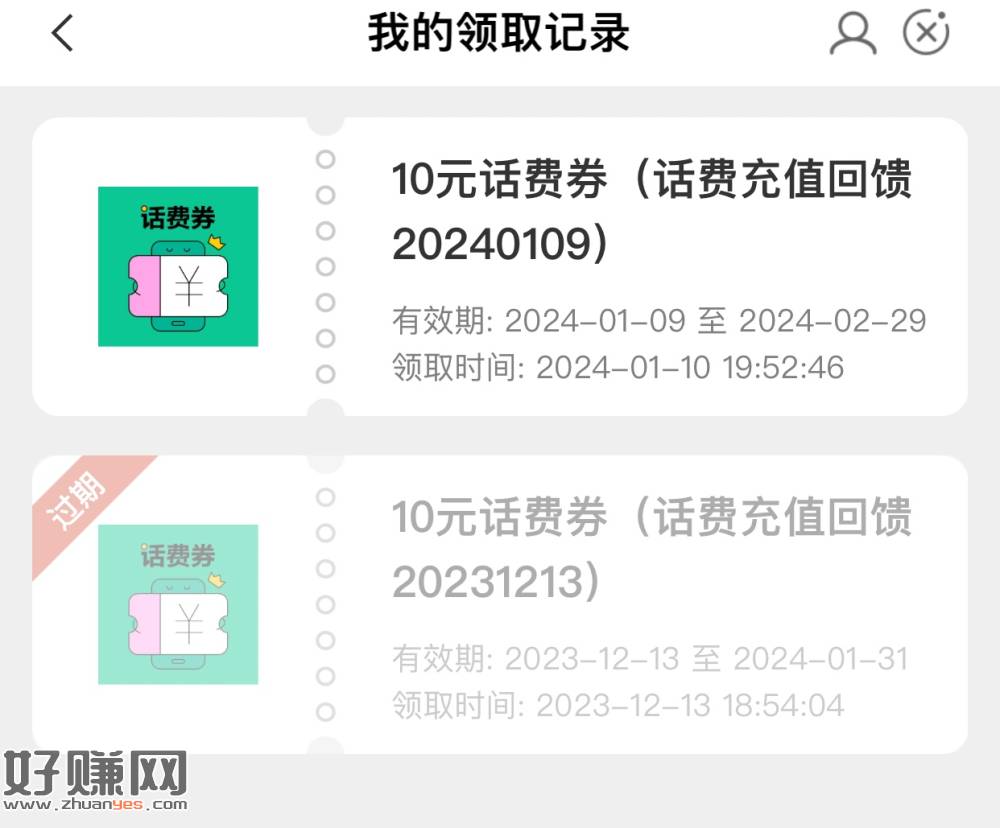The image size is (1000, 828).
Task: Go back from 我的领取记录 page
Action: (x=63, y=34)
